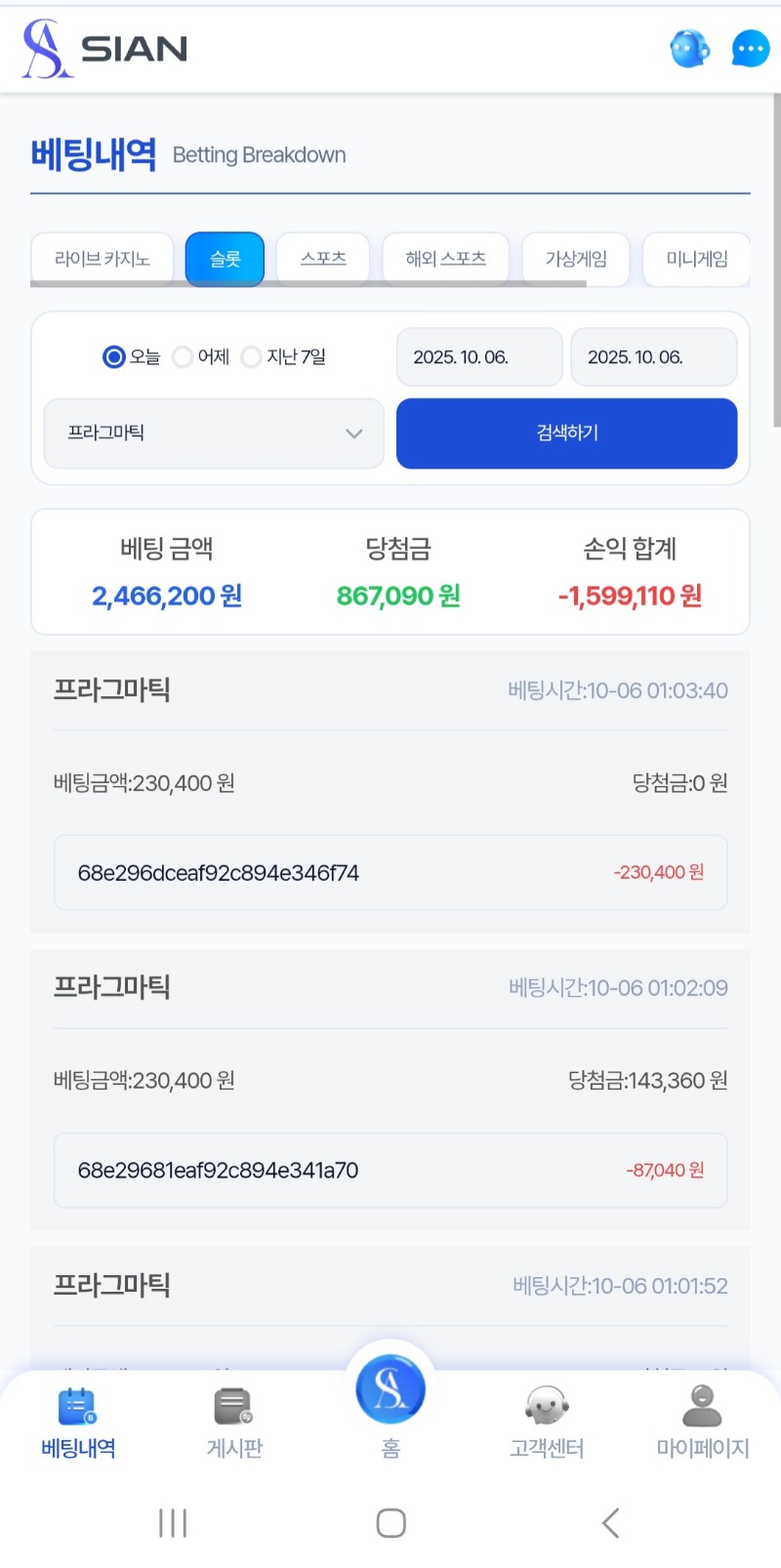The width and height of the screenshot is (781, 1568).
Task: Choose the 어제 date filter
Action: [183, 357]
